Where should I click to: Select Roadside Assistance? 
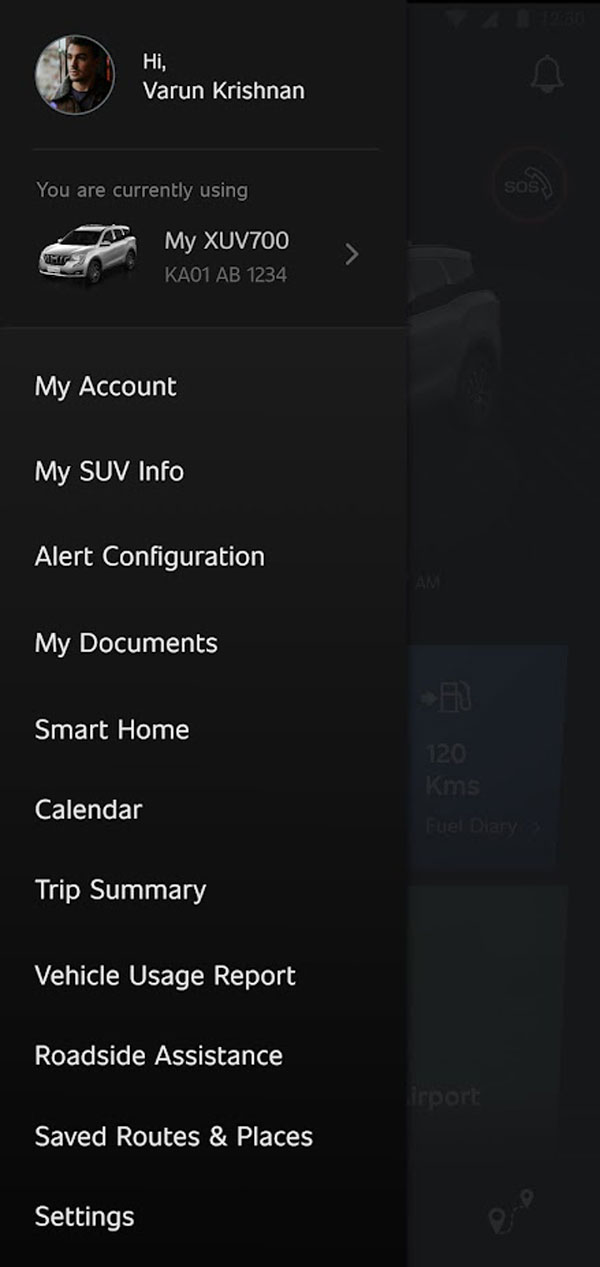[x=159, y=1056]
